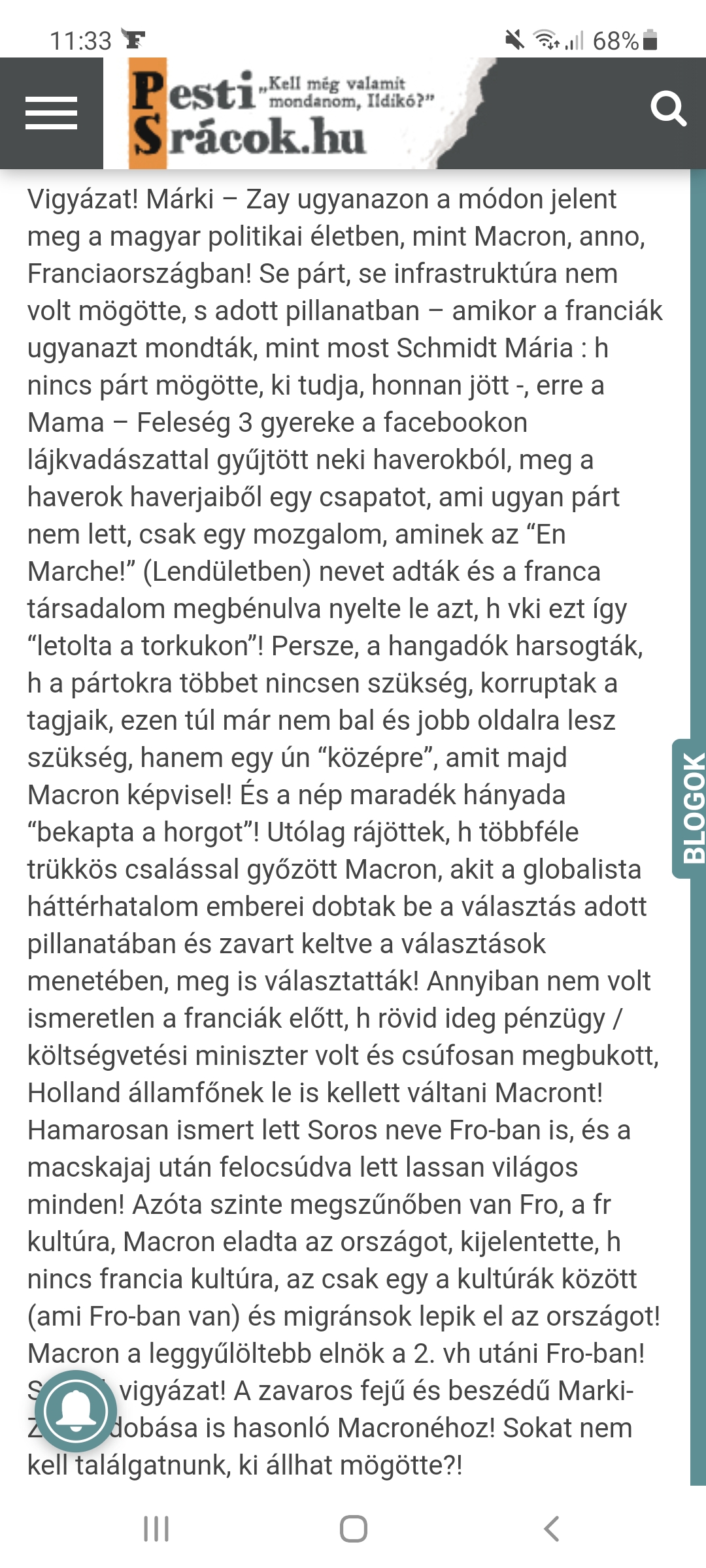Go to the home screen
Viewport: 706px width, 1568px height.
(x=354, y=1529)
